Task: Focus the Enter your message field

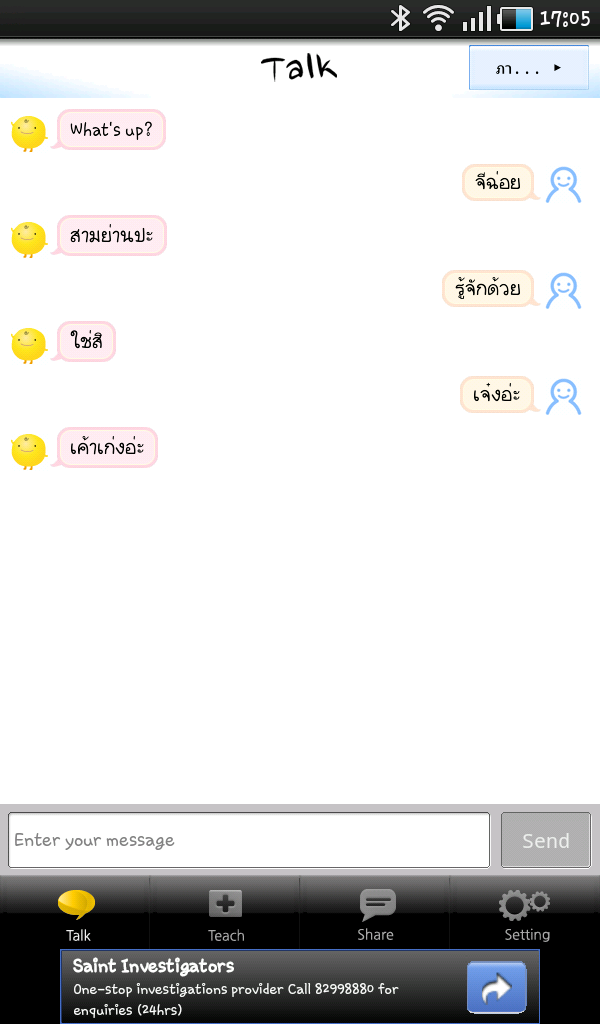Action: pyautogui.click(x=249, y=840)
